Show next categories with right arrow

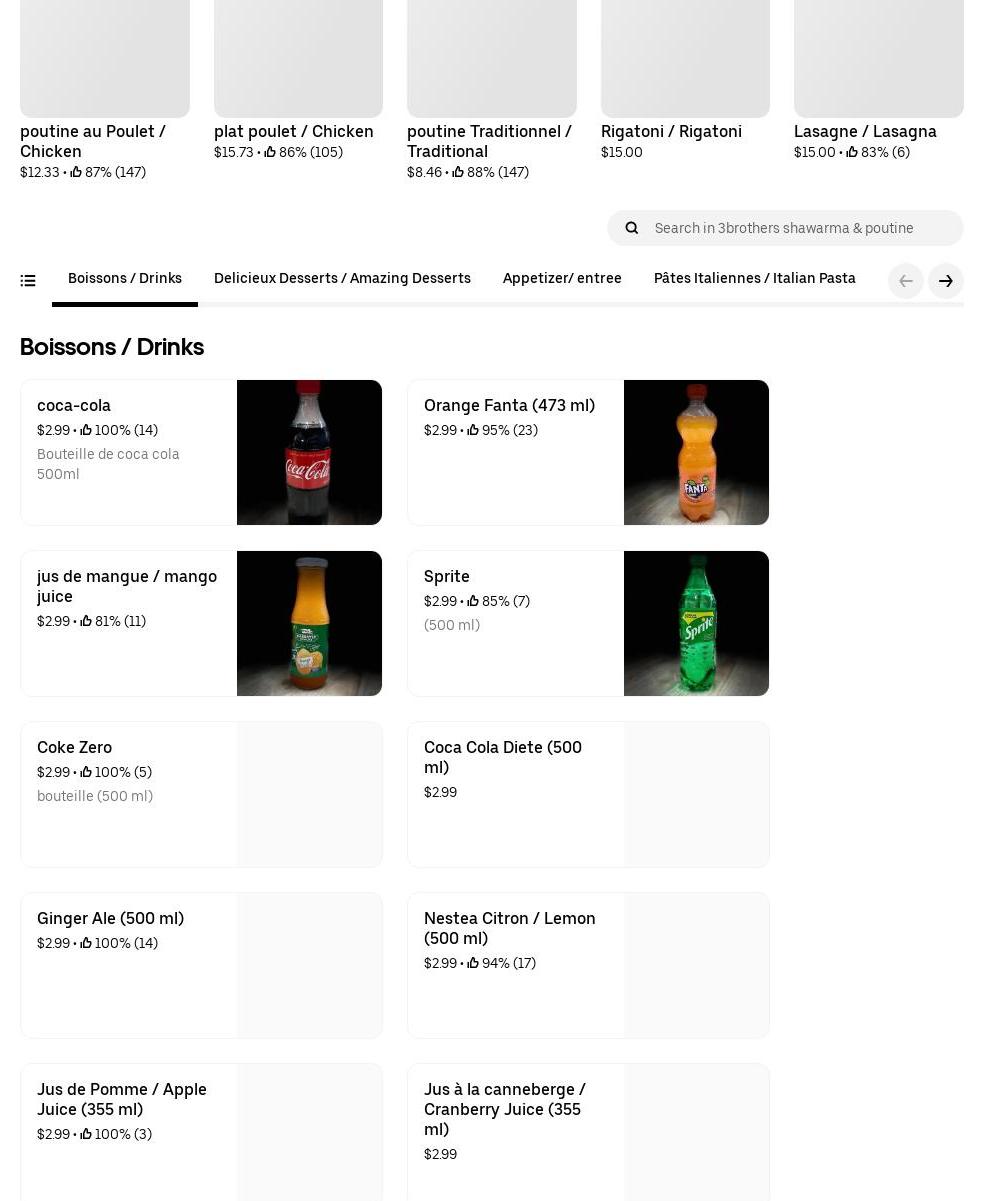pos(946,281)
